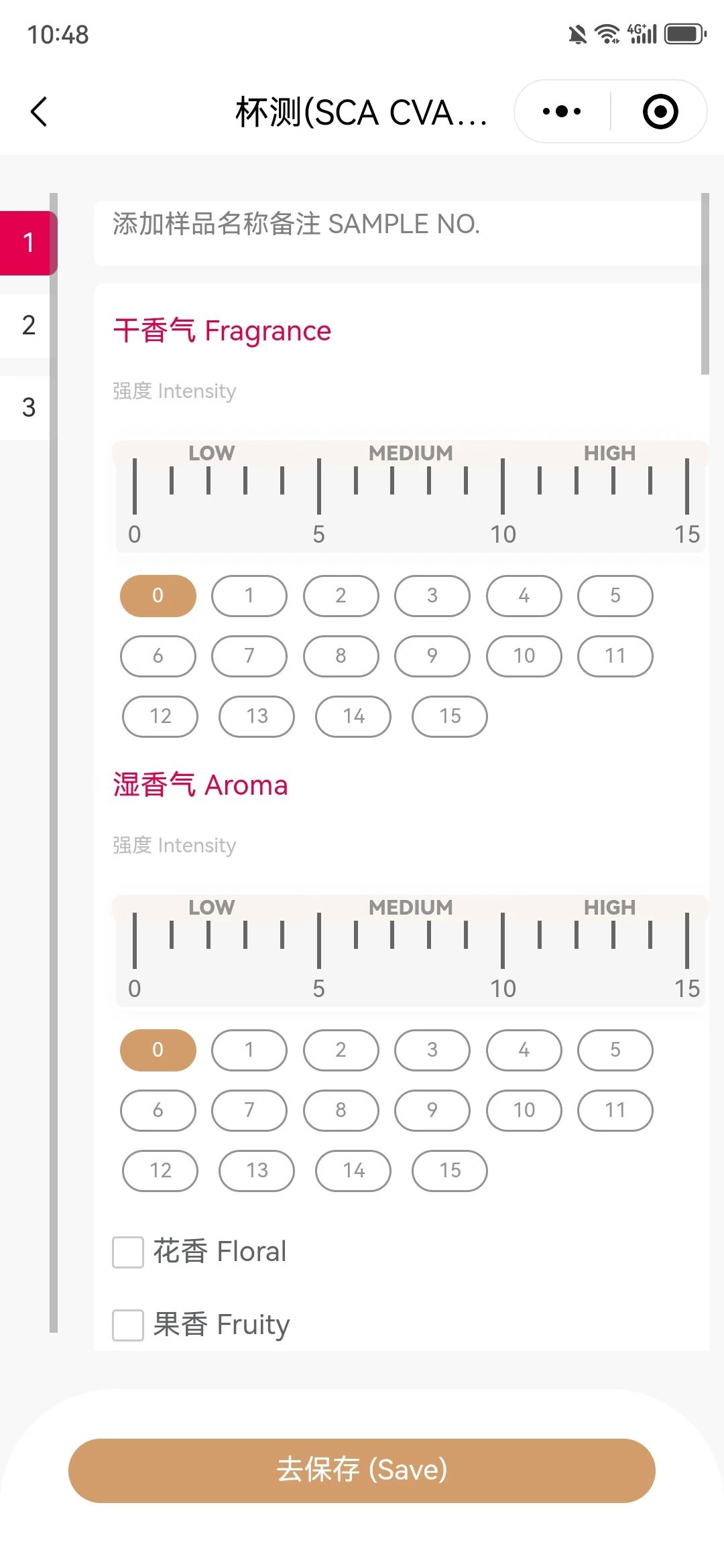
Task: Check the 花香 Floral box
Action: coord(128,1252)
